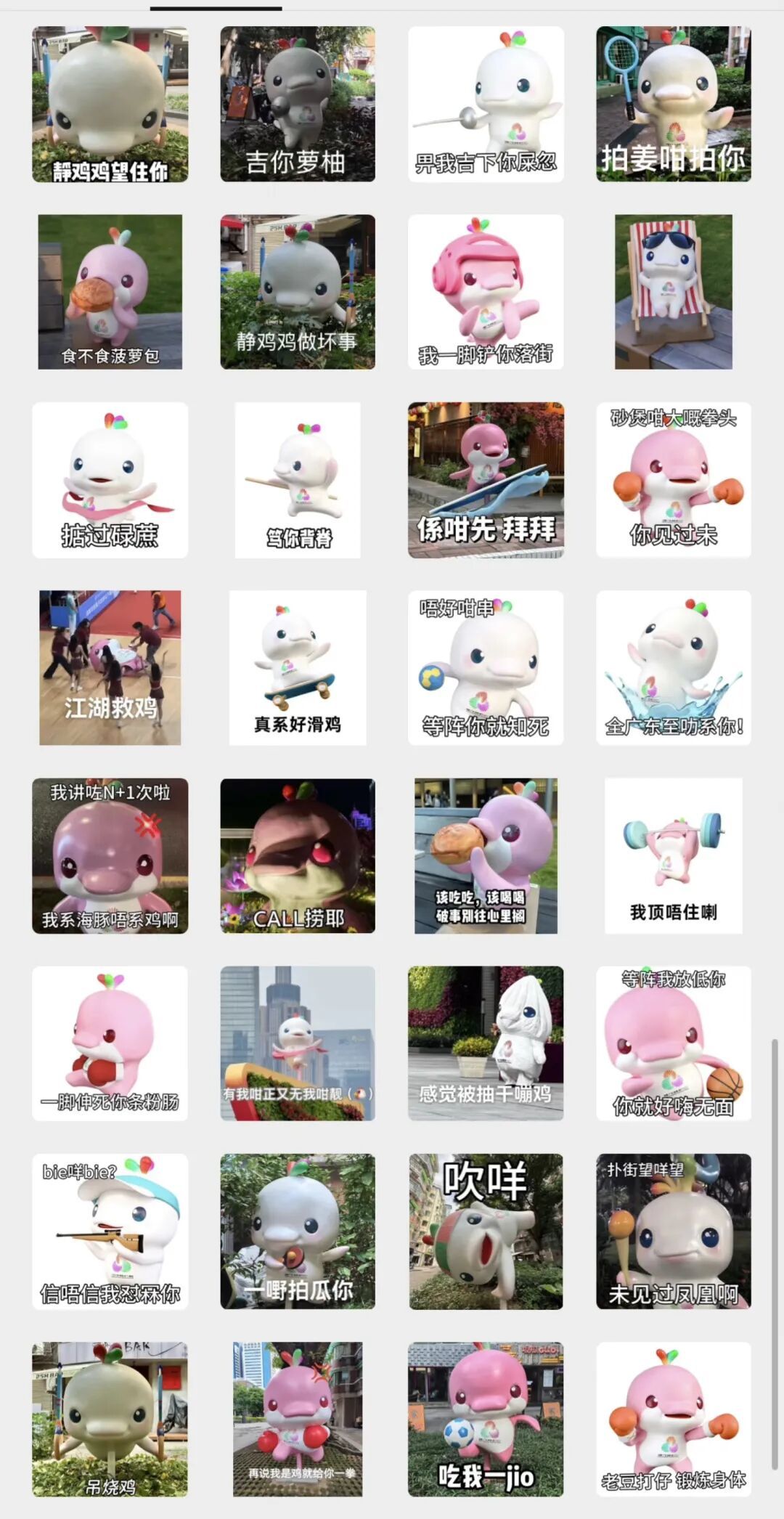The width and height of the screenshot is (784, 1519).
Task: Open the 你就好嗨无面 basketball sticker
Action: point(674,1043)
